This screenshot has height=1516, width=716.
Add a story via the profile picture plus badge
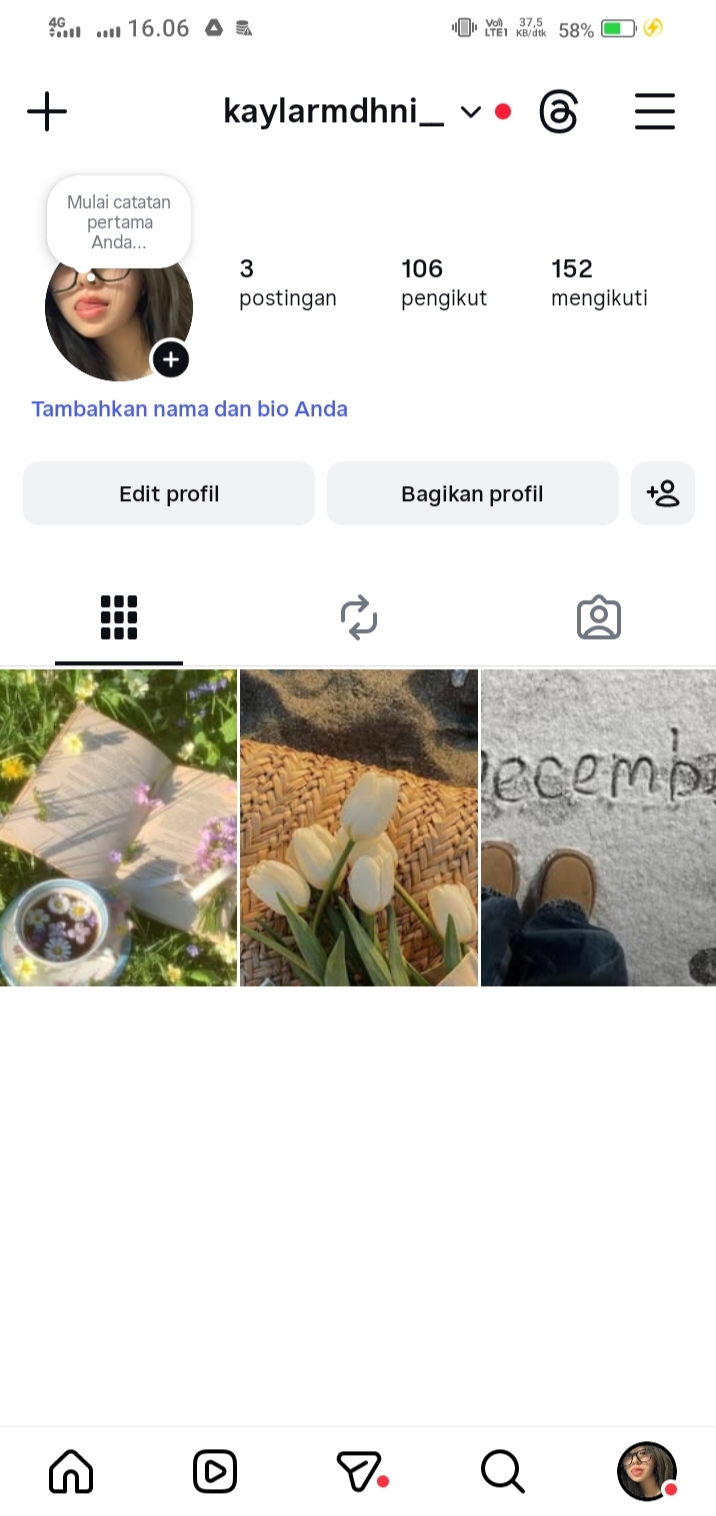[171, 359]
